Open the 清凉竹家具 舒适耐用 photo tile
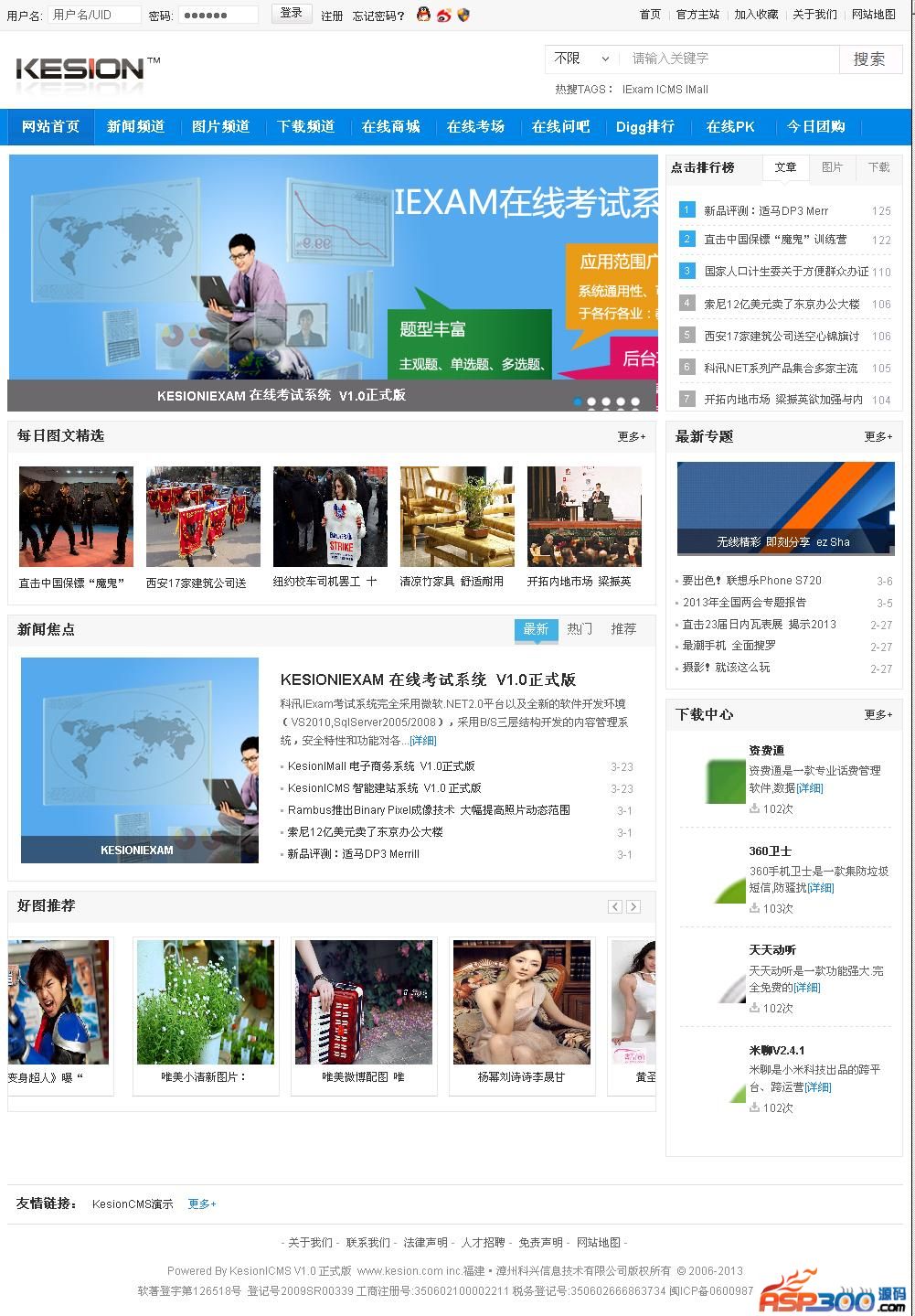 (x=456, y=518)
